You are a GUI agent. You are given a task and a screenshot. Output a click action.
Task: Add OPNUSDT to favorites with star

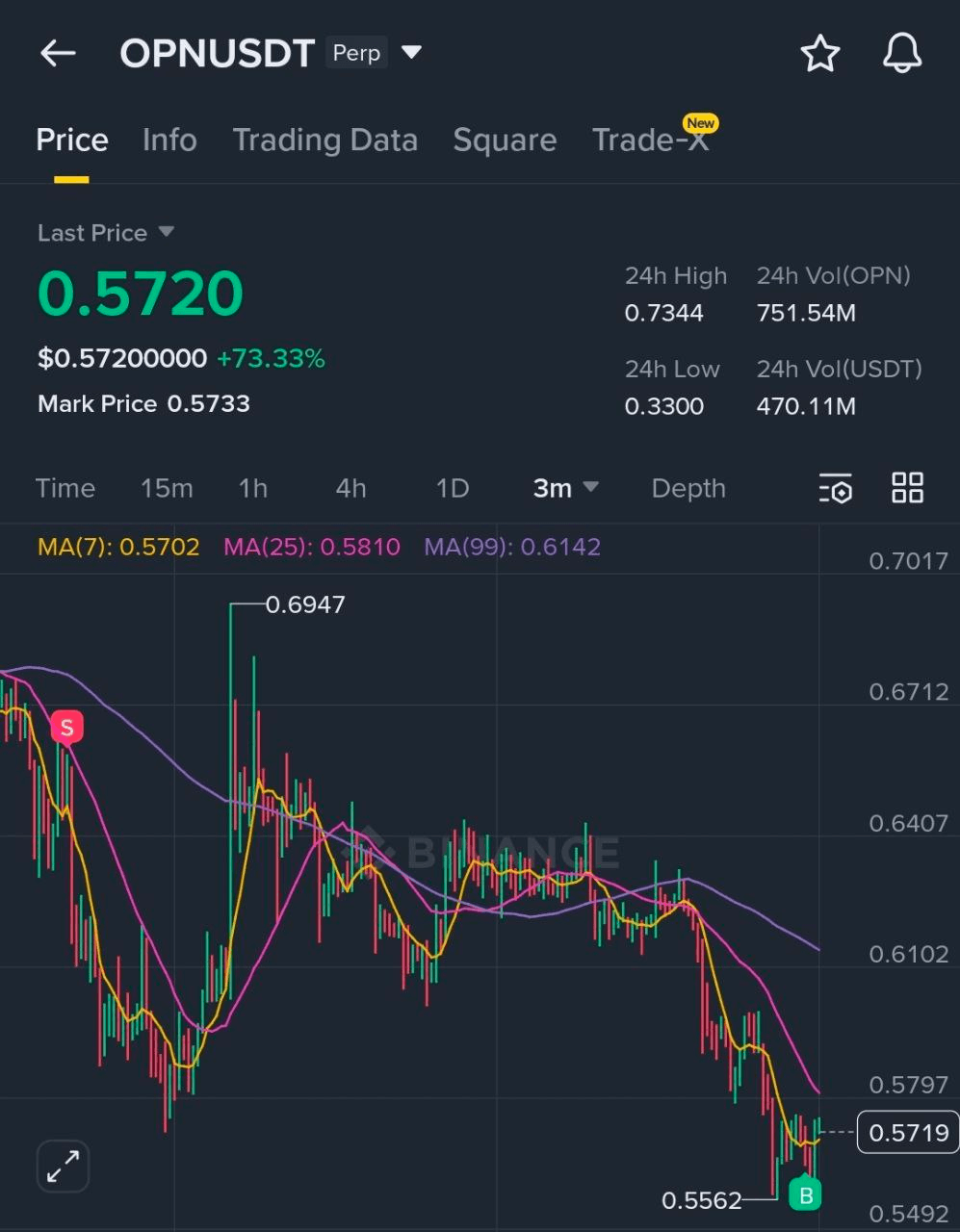820,54
